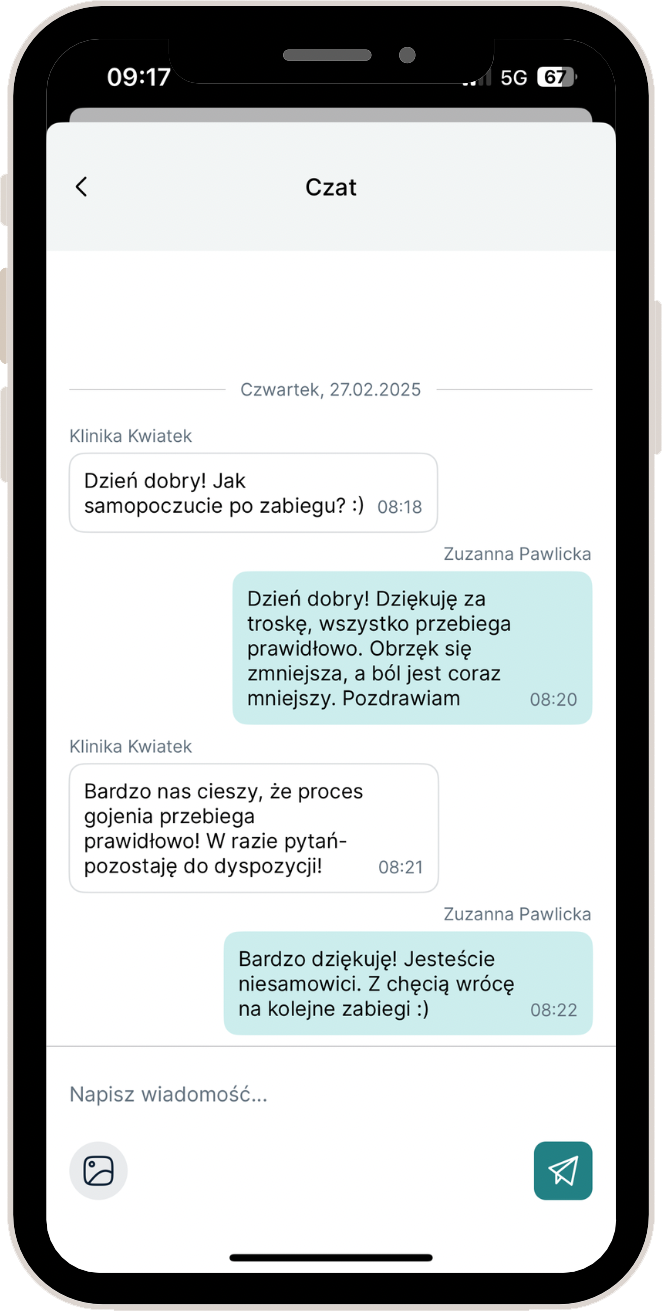The width and height of the screenshot is (662, 1311).
Task: Attach an image to the message
Action: [x=98, y=1170]
